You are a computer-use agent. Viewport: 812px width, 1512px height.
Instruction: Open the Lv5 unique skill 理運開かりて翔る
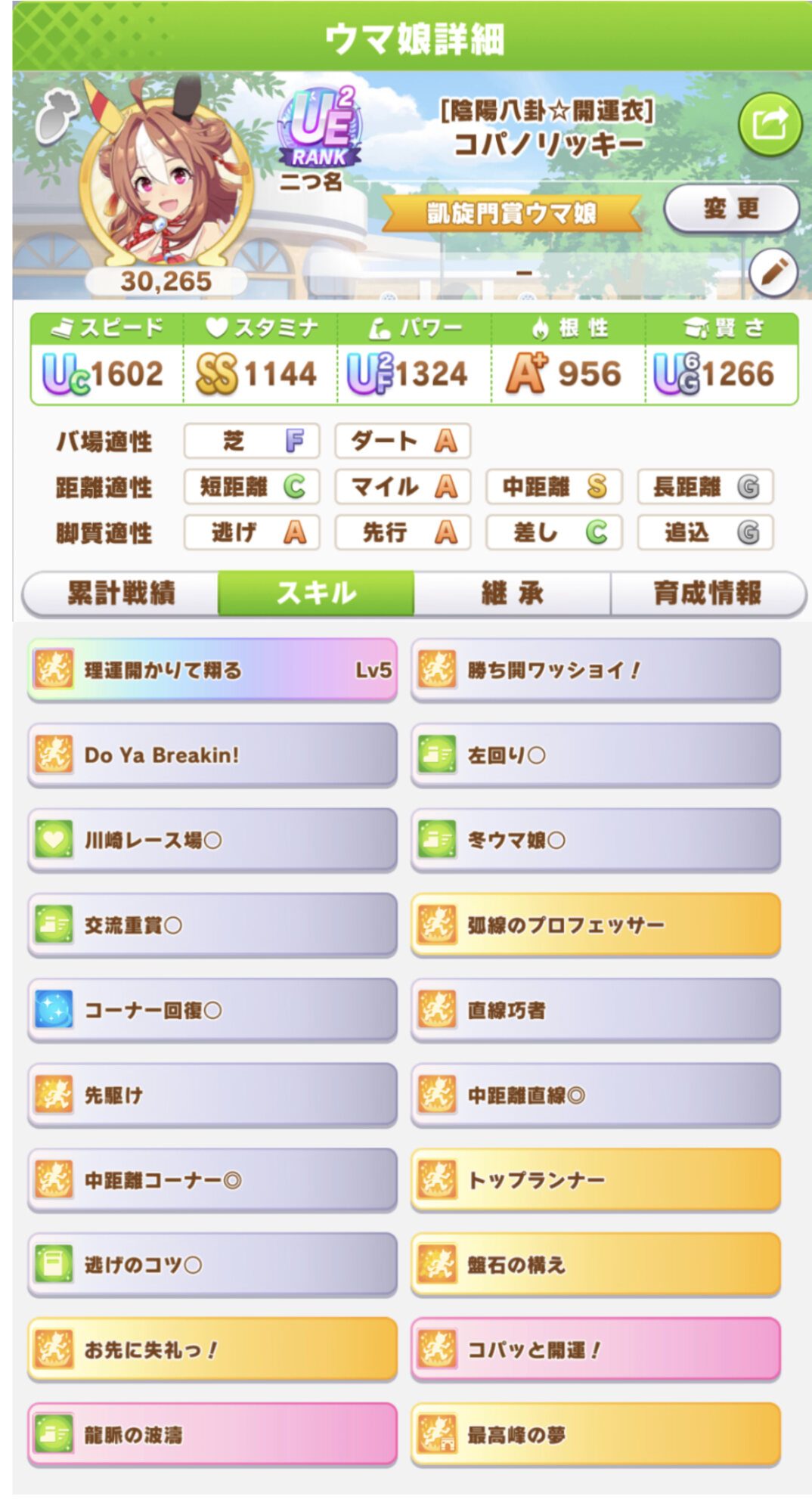(212, 670)
